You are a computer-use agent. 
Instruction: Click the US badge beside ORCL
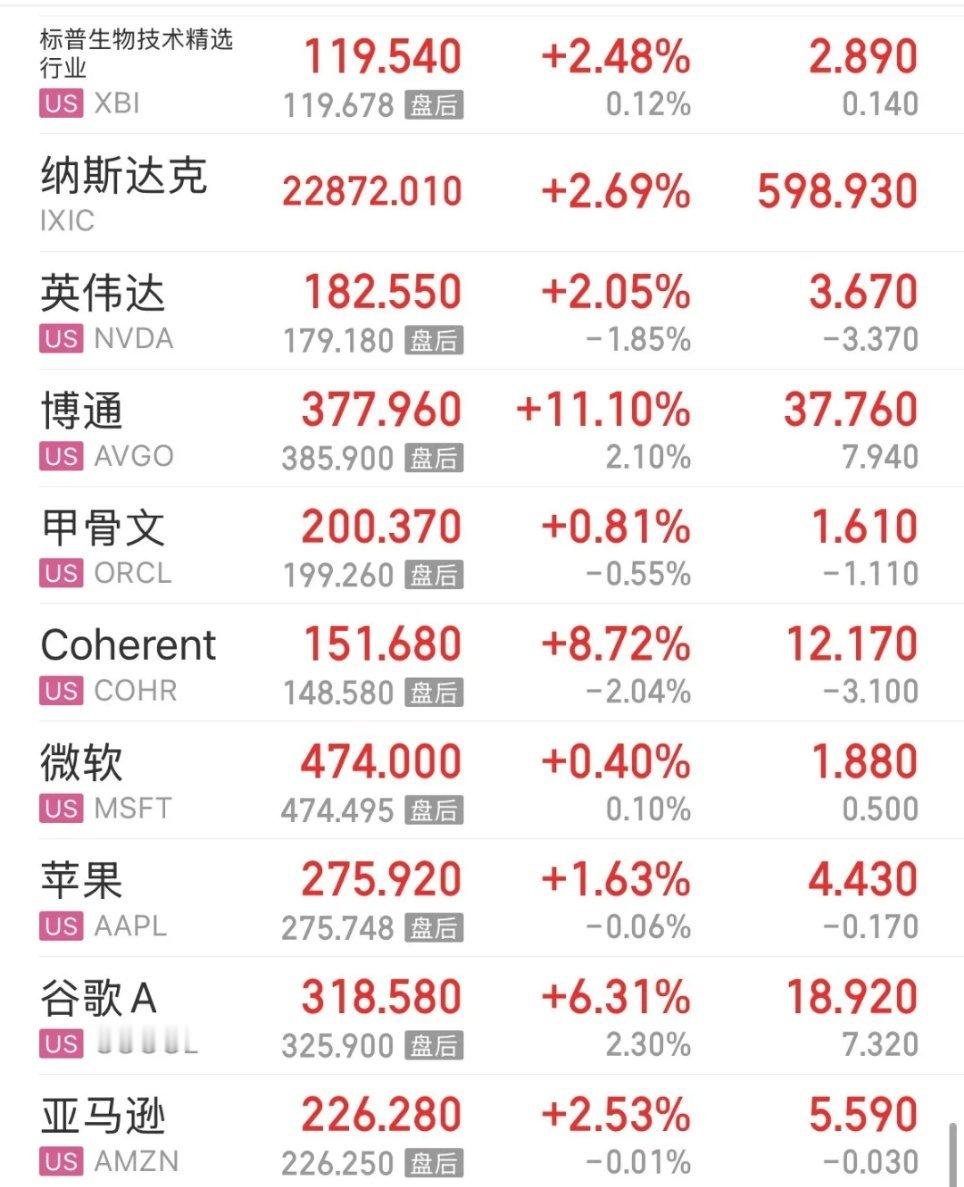tap(60, 574)
